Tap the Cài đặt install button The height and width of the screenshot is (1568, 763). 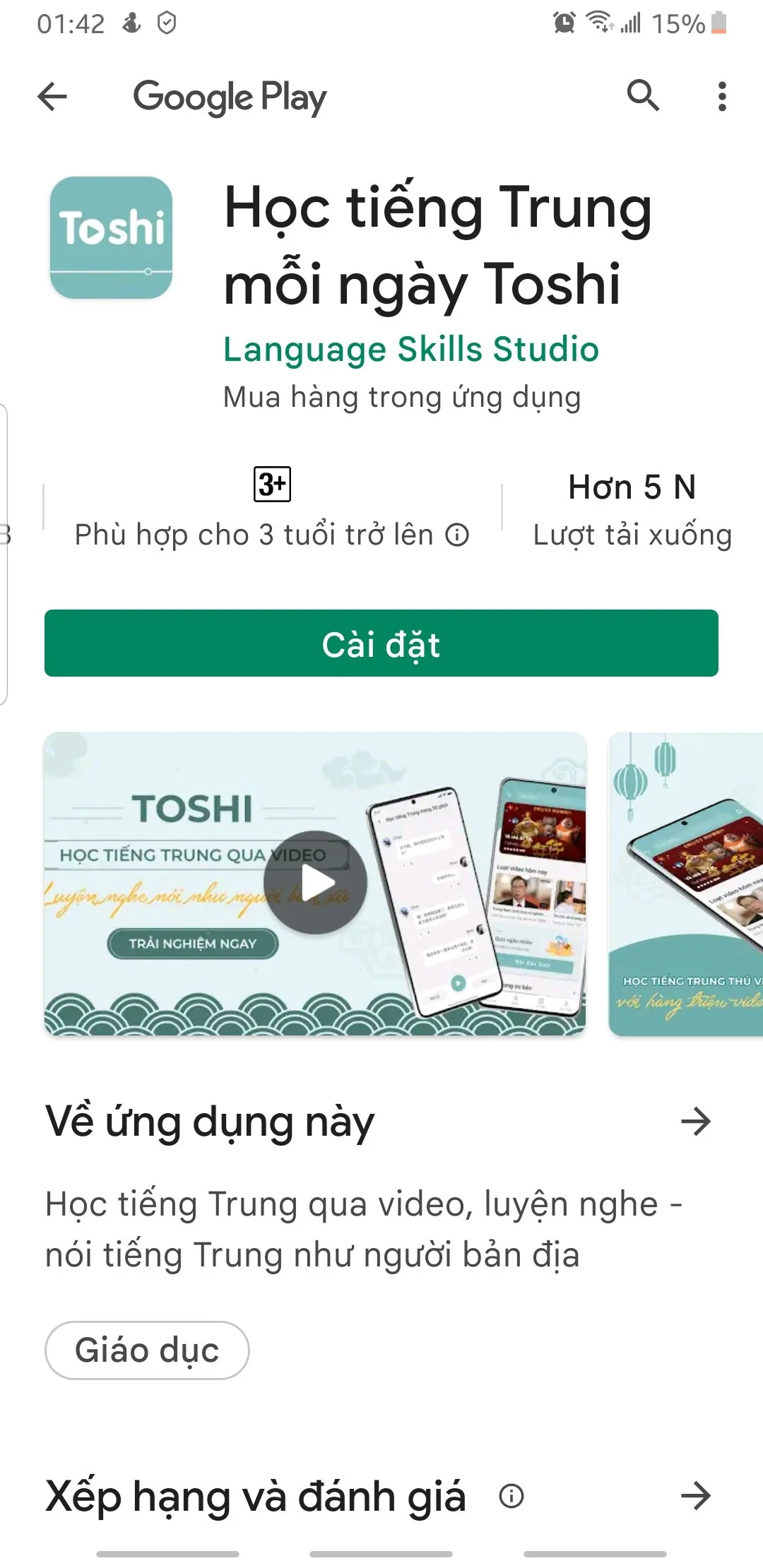[x=381, y=643]
